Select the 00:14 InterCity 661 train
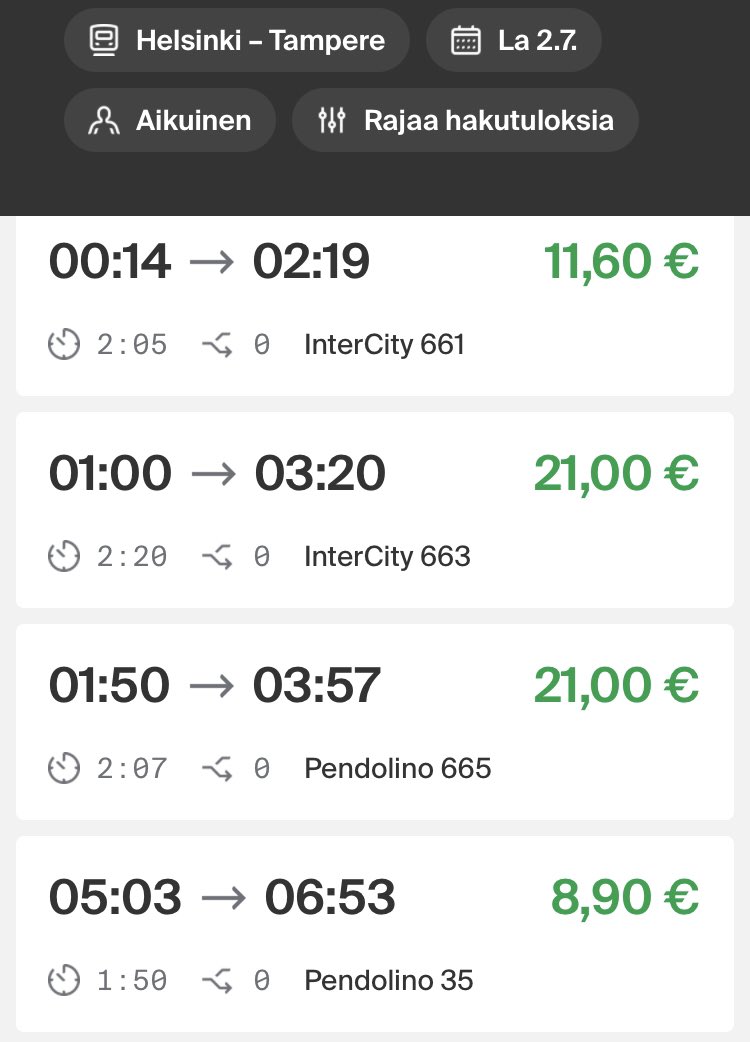This screenshot has width=750, height=1042. (x=374, y=303)
